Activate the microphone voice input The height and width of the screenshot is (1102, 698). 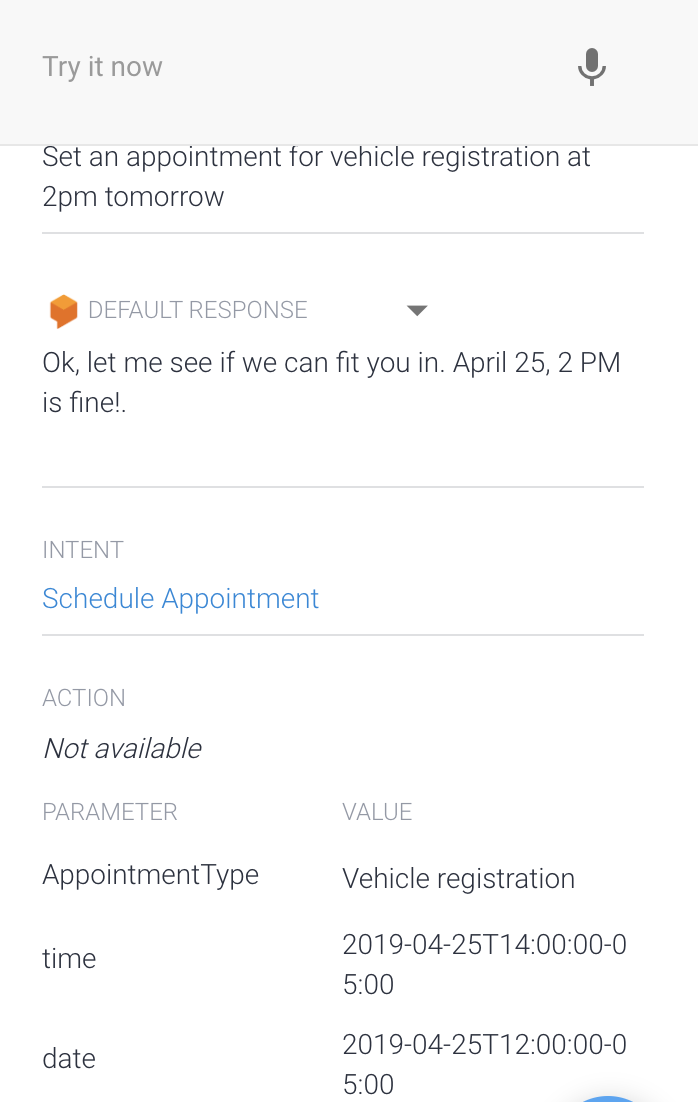pyautogui.click(x=591, y=67)
